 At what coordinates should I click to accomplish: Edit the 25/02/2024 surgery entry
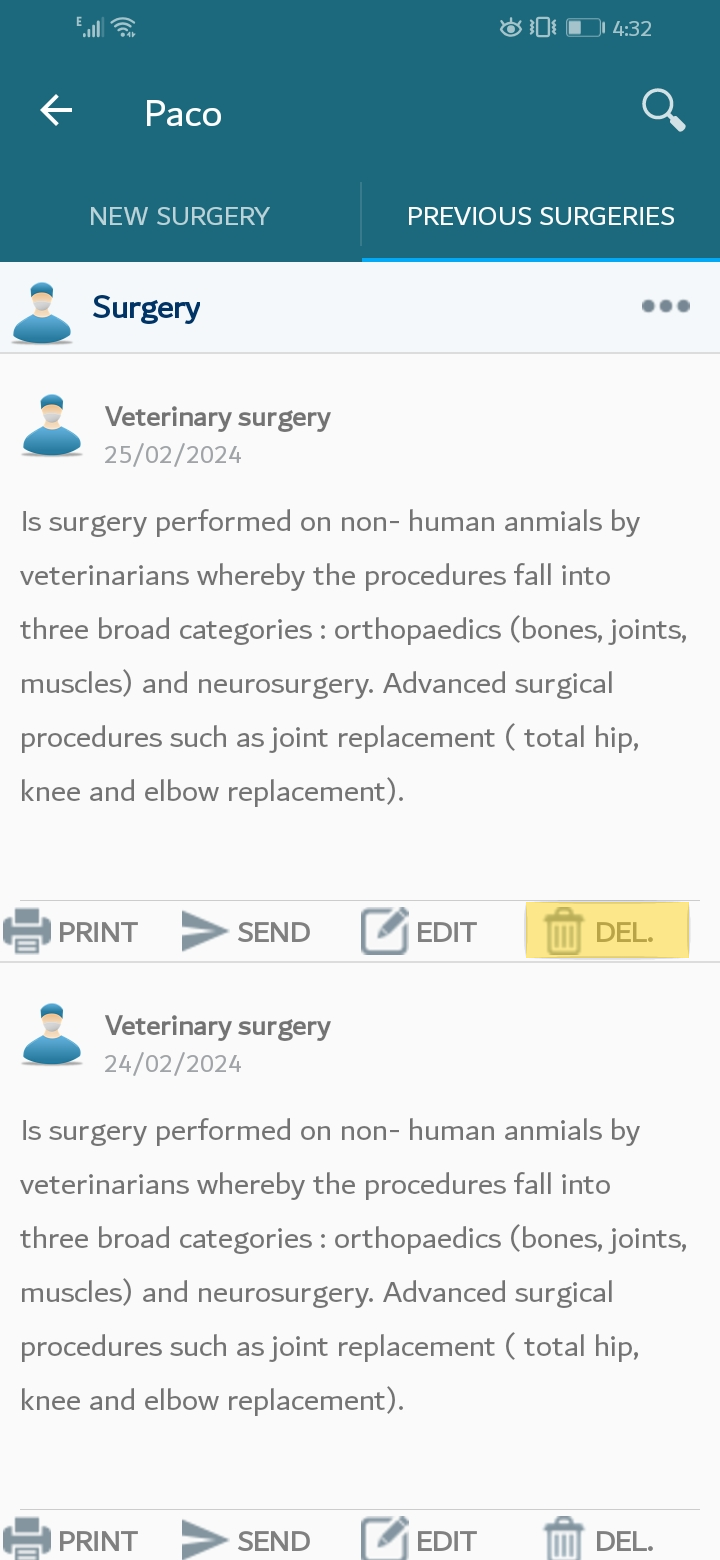[419, 932]
